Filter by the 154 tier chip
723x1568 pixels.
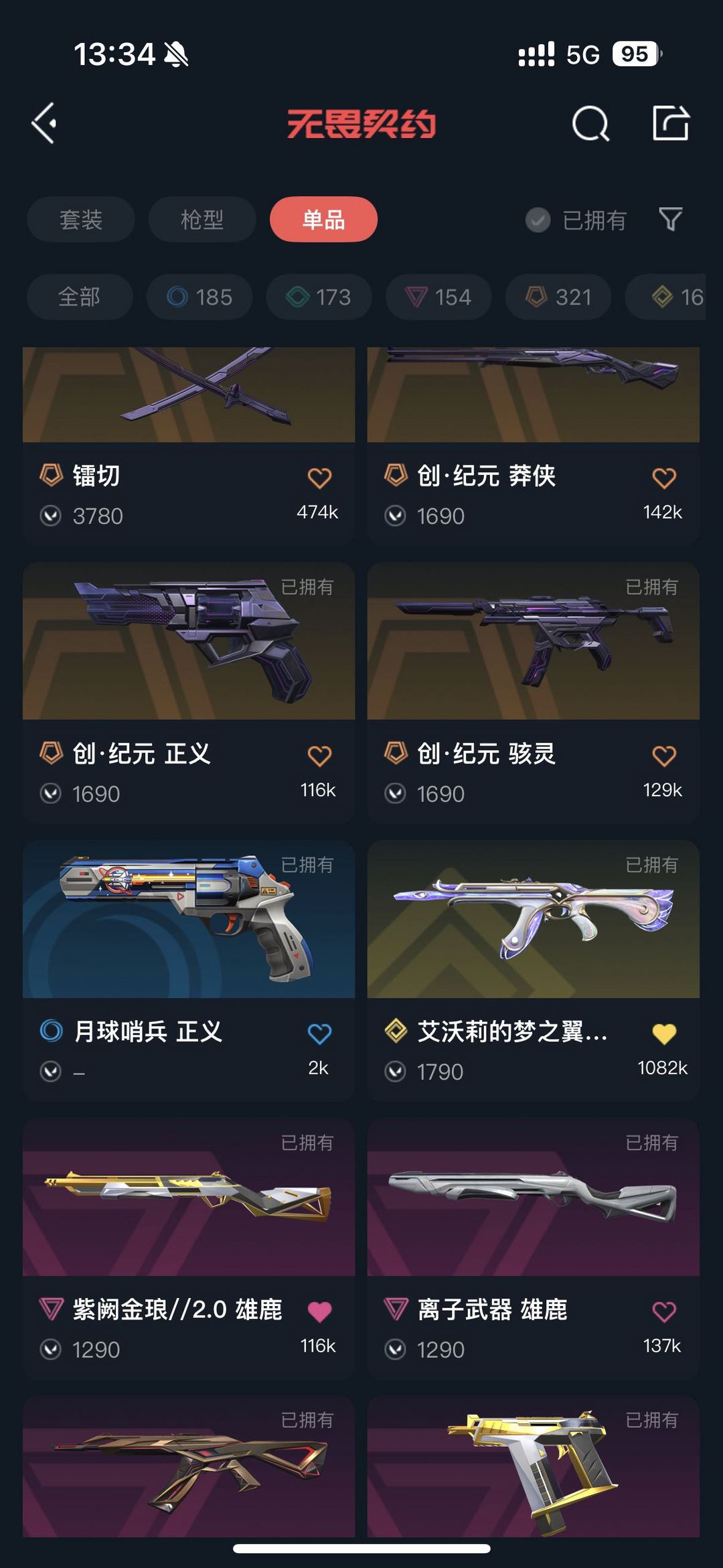438,297
